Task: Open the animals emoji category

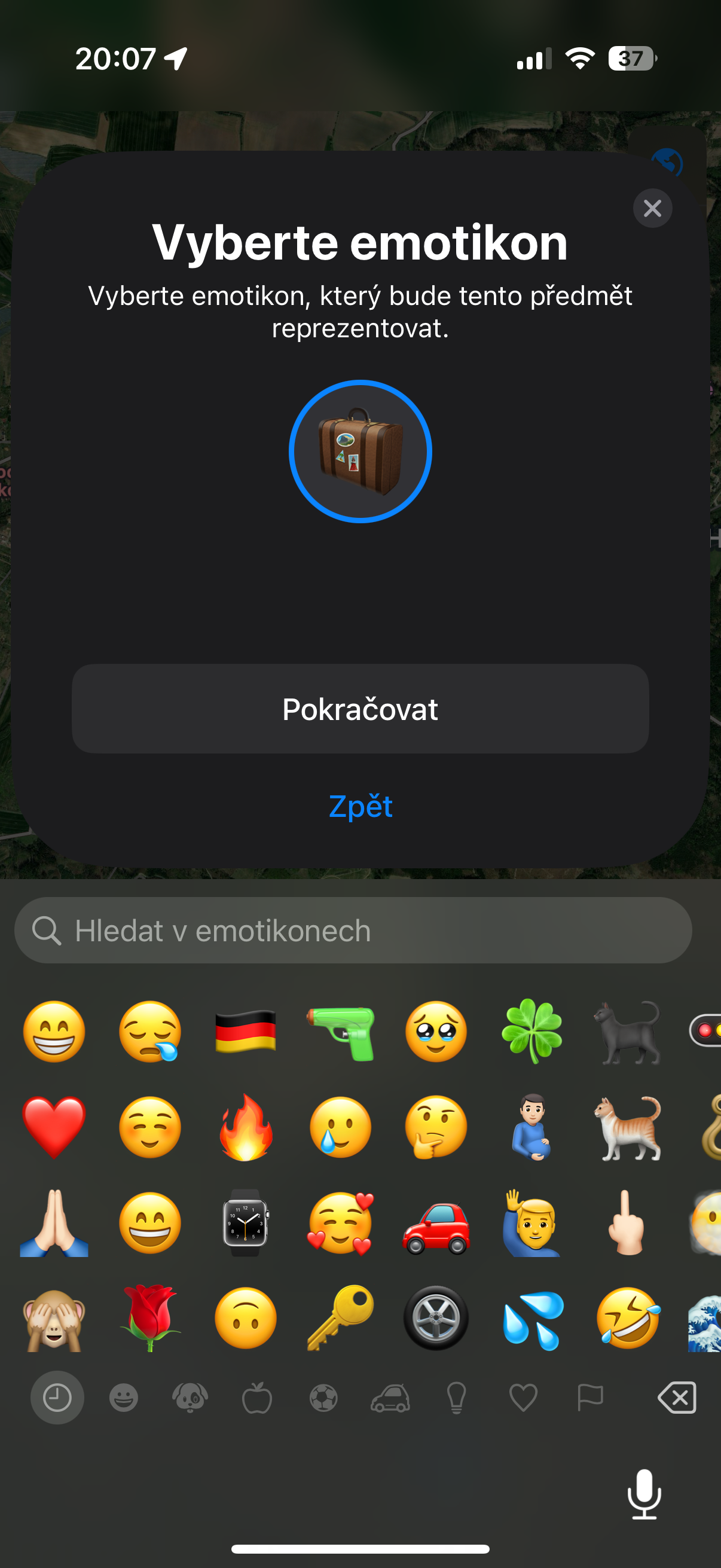Action: (190, 1398)
